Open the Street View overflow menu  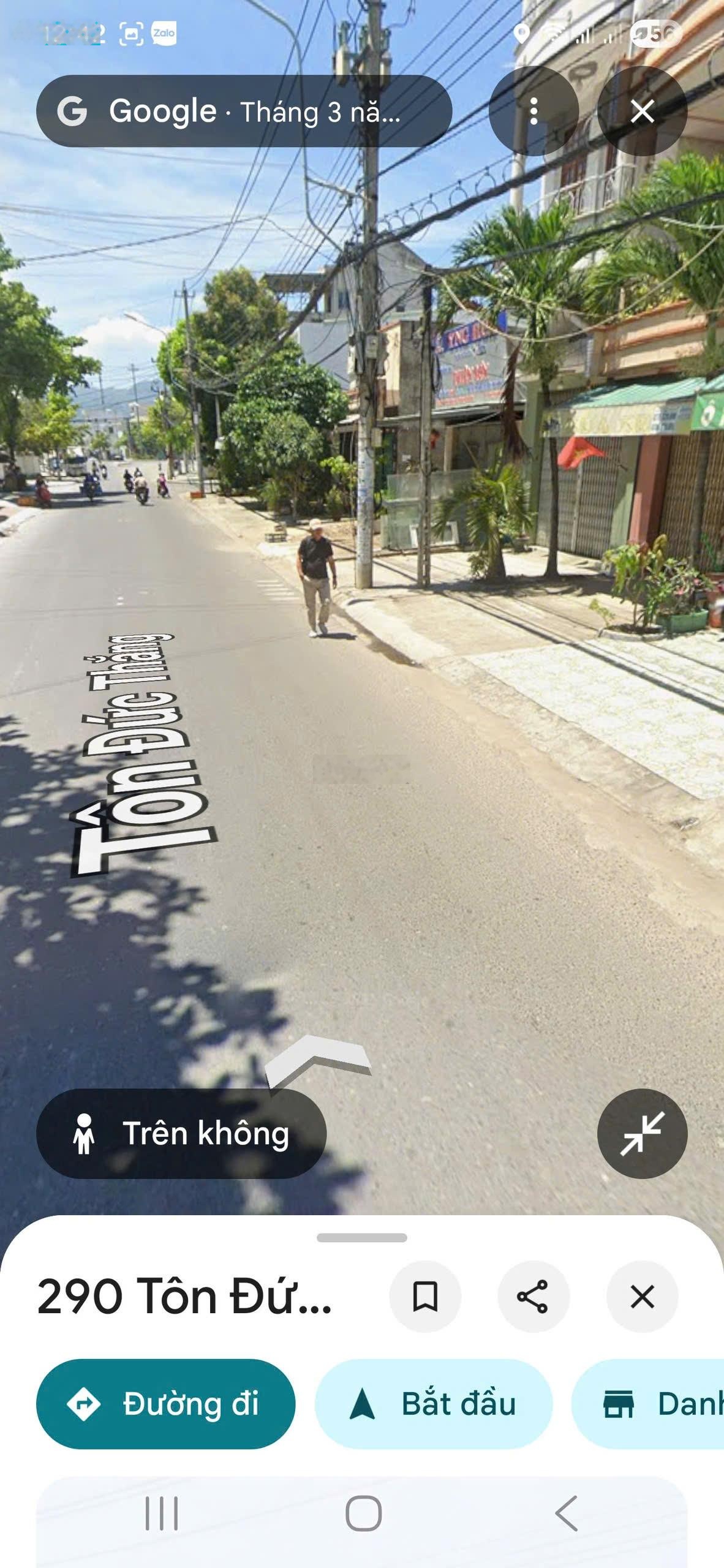tap(534, 111)
